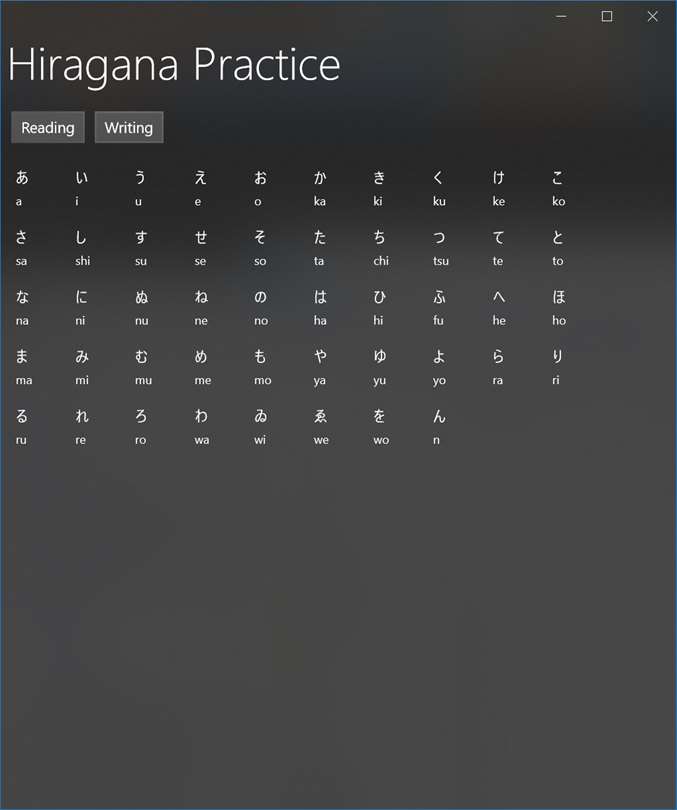Minimize the app window
This screenshot has width=677, height=810.
click(x=561, y=16)
